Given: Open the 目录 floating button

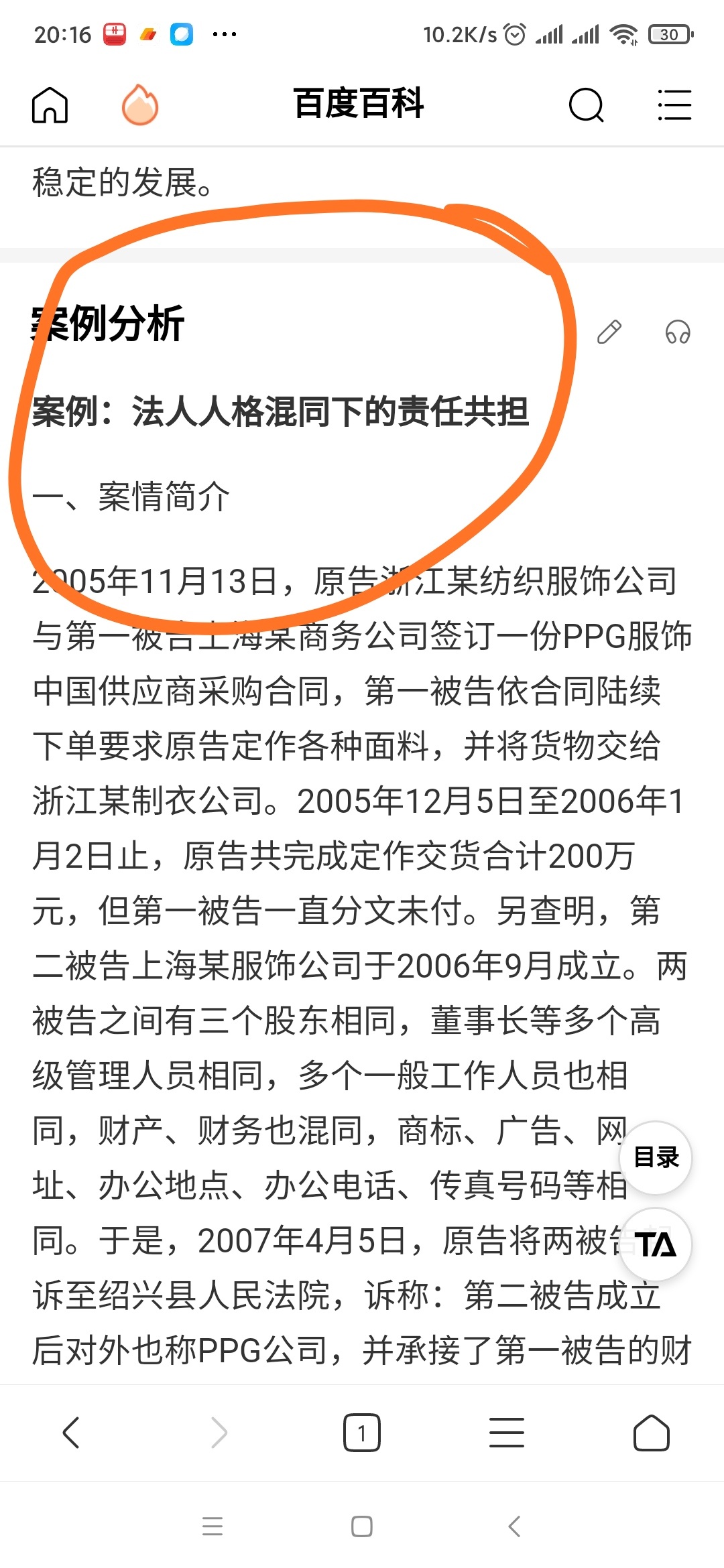Looking at the screenshot, I should click(x=656, y=1157).
